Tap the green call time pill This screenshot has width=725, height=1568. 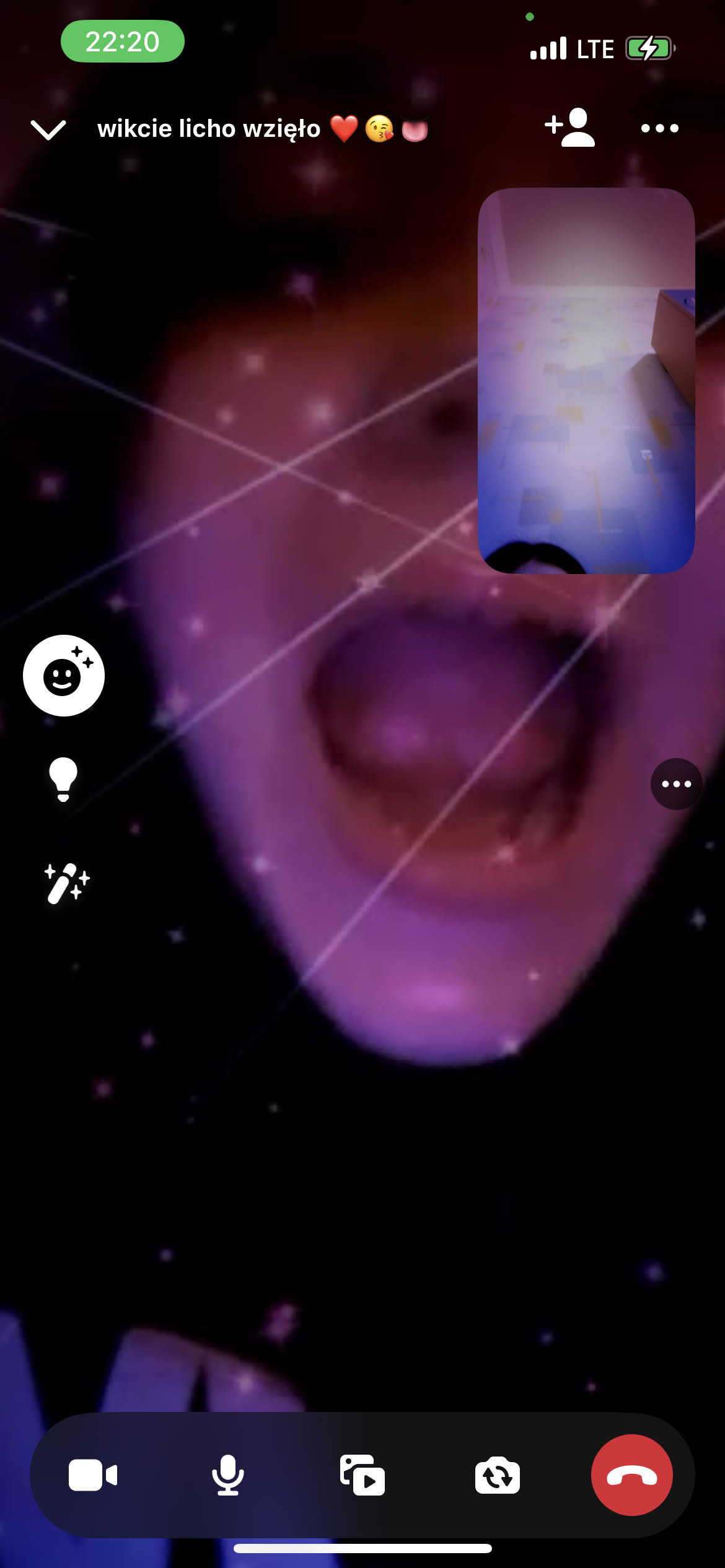pyautogui.click(x=122, y=41)
